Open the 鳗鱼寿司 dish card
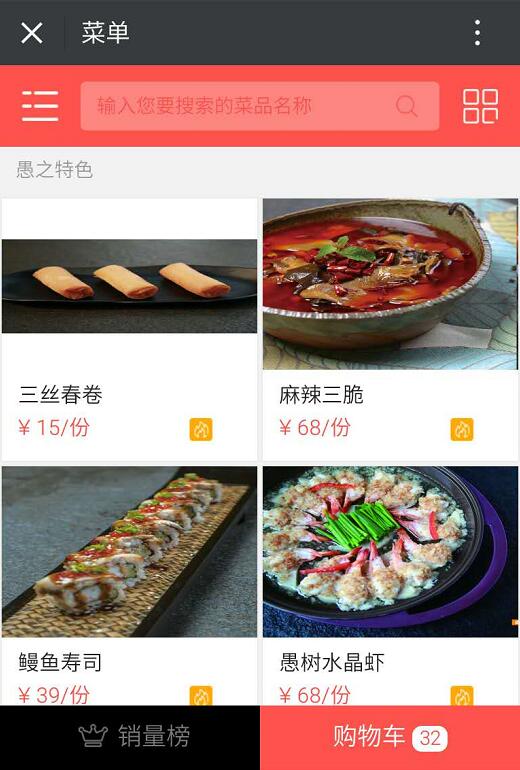Image resolution: width=520 pixels, height=770 pixels. click(130, 585)
